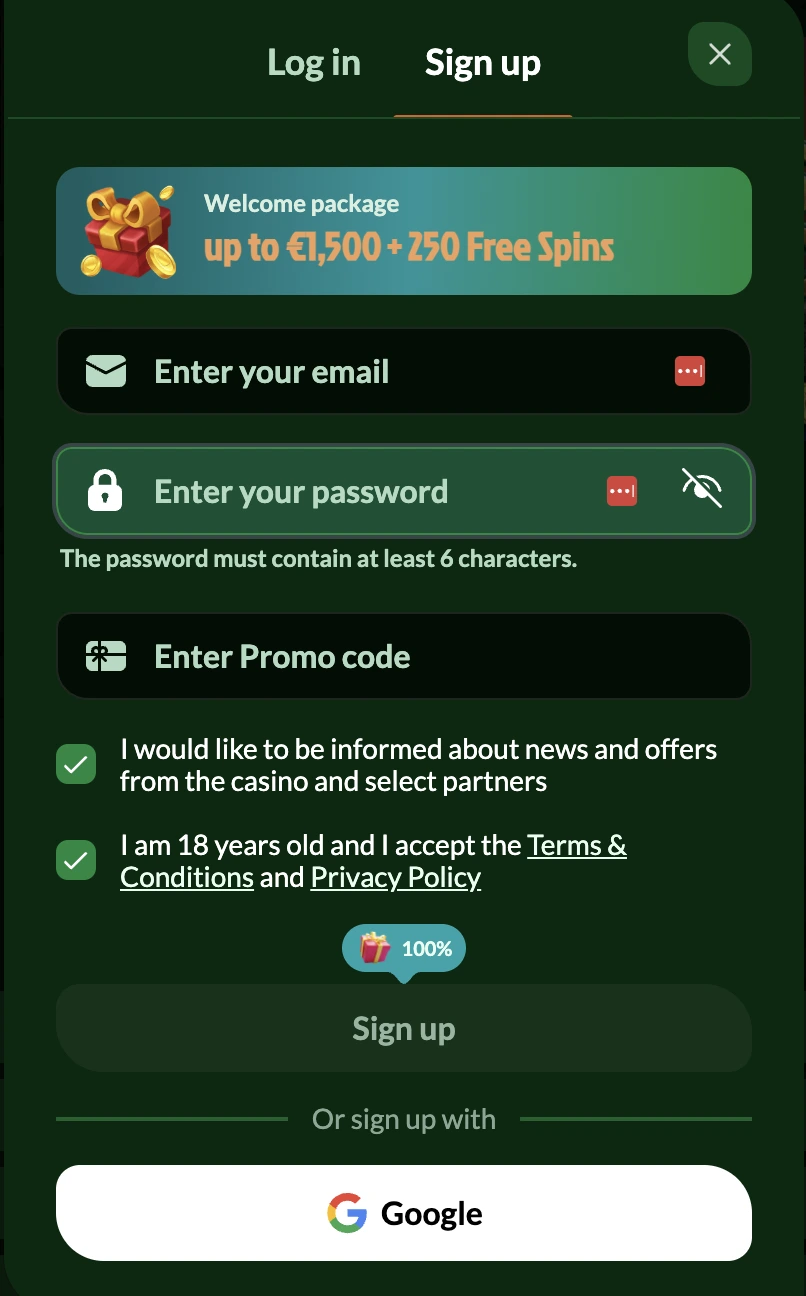Tap the green Sign up button

click(403, 1029)
